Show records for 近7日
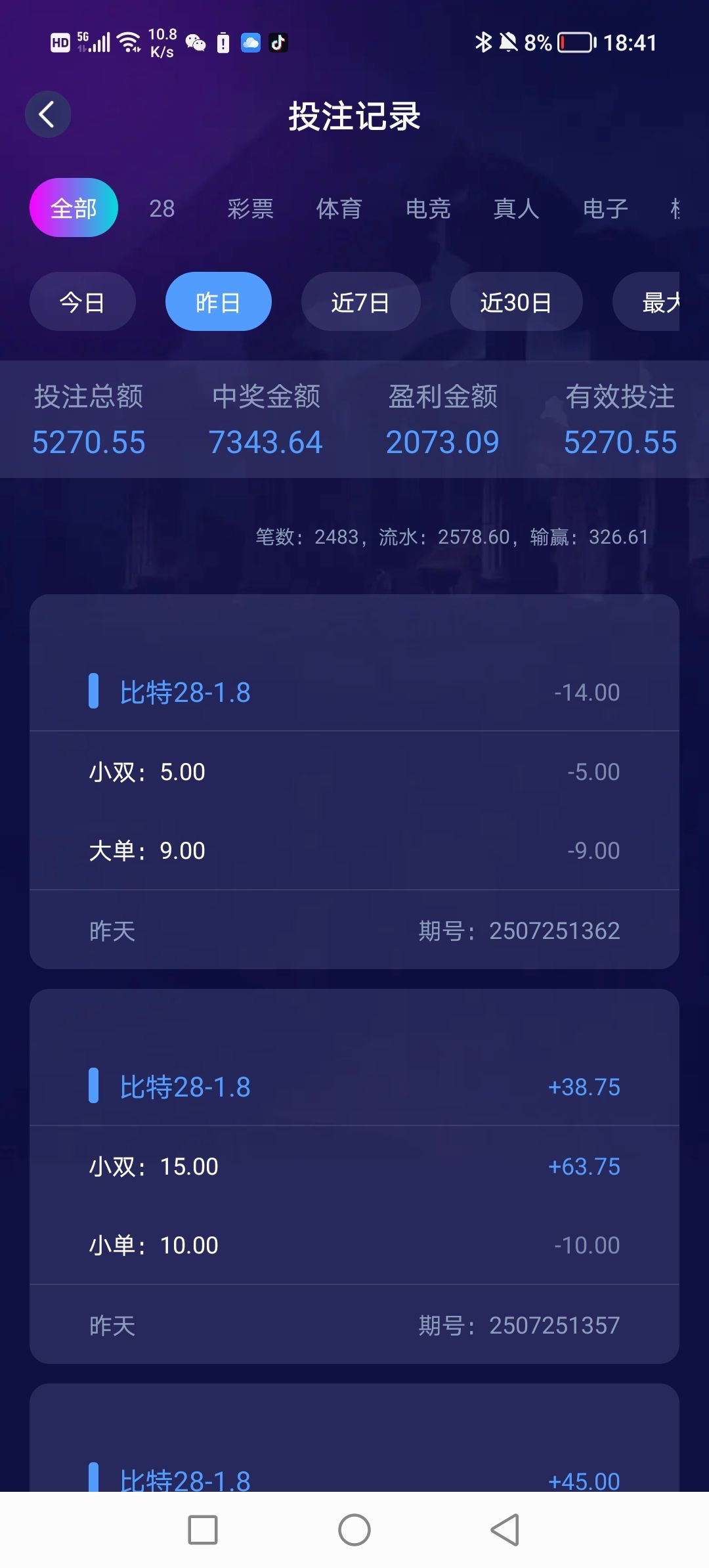The width and height of the screenshot is (709, 1568). pos(360,302)
